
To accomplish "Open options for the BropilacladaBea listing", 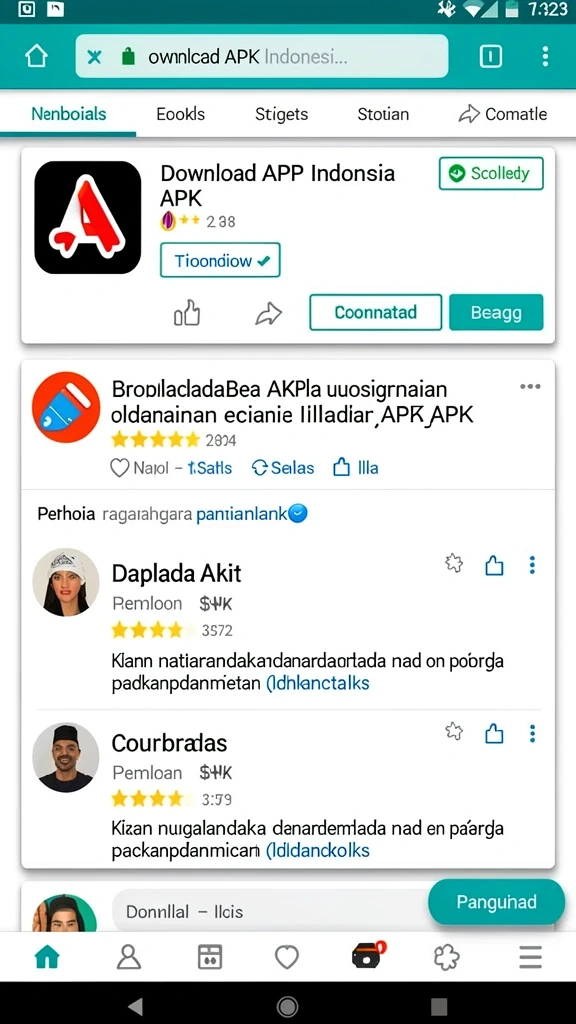I will [530, 387].
